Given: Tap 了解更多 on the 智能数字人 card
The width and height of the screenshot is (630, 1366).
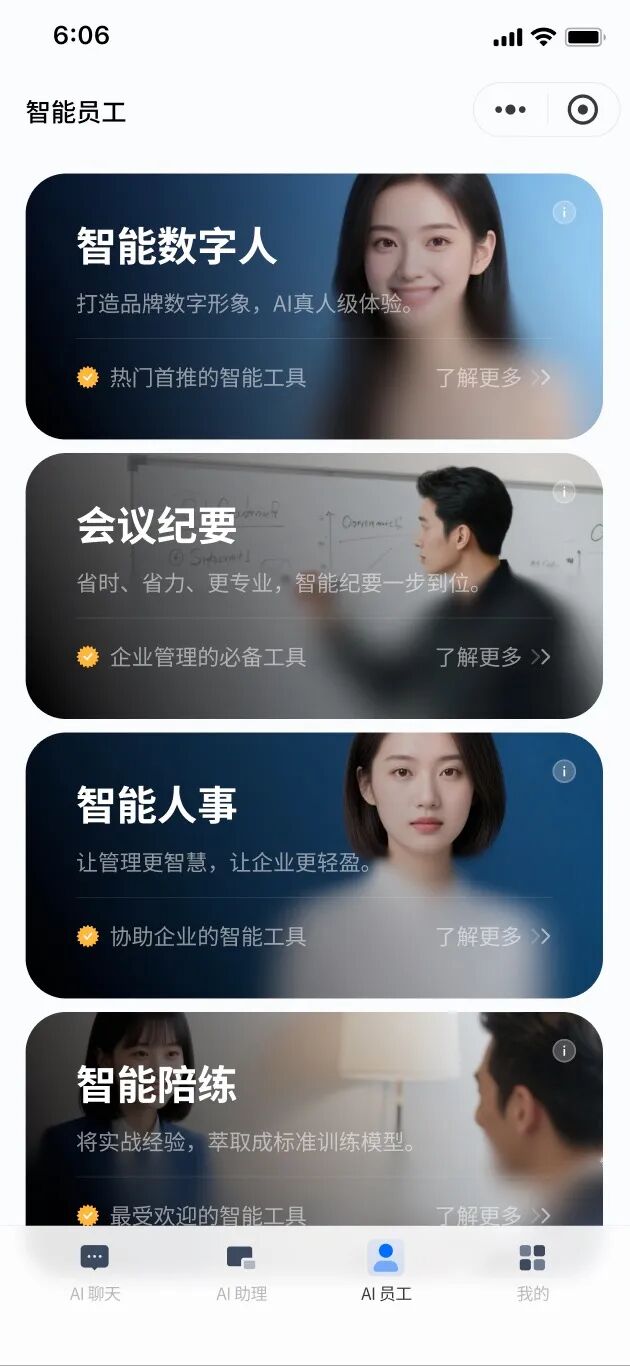Looking at the screenshot, I should (492, 377).
